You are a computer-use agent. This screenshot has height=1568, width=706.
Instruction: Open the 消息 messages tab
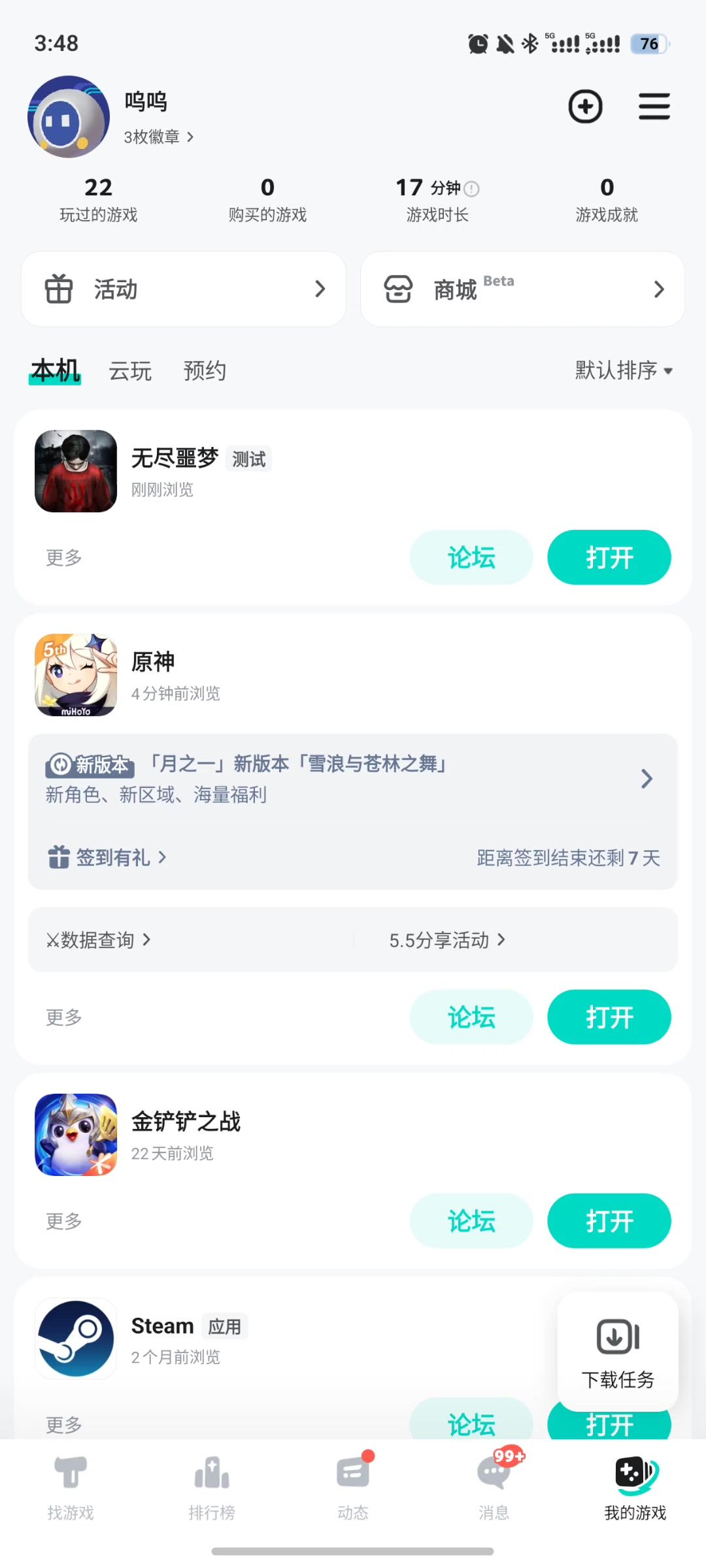pos(494,1486)
